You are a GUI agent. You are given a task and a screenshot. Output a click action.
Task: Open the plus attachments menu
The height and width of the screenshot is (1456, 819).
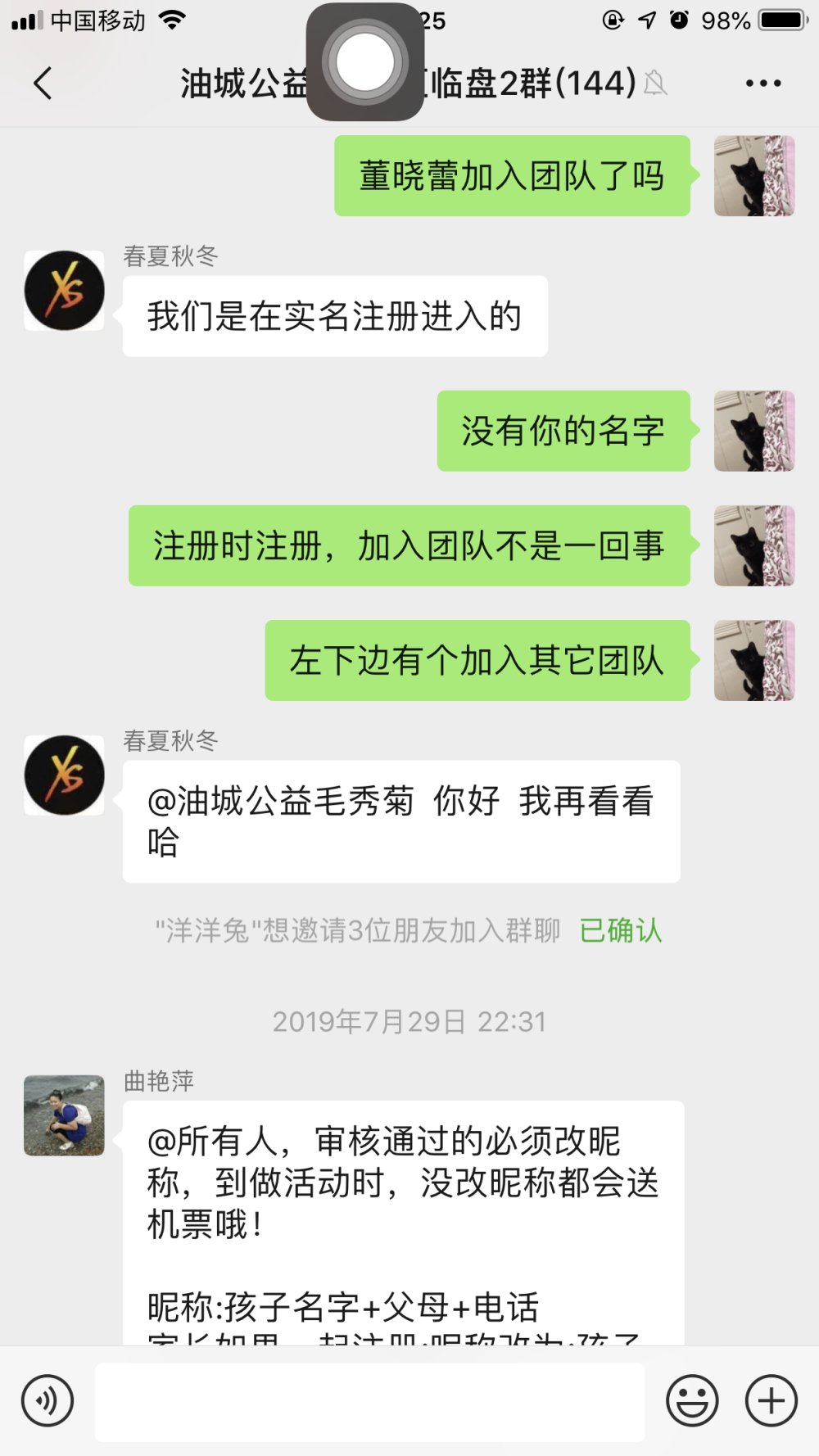click(771, 1400)
